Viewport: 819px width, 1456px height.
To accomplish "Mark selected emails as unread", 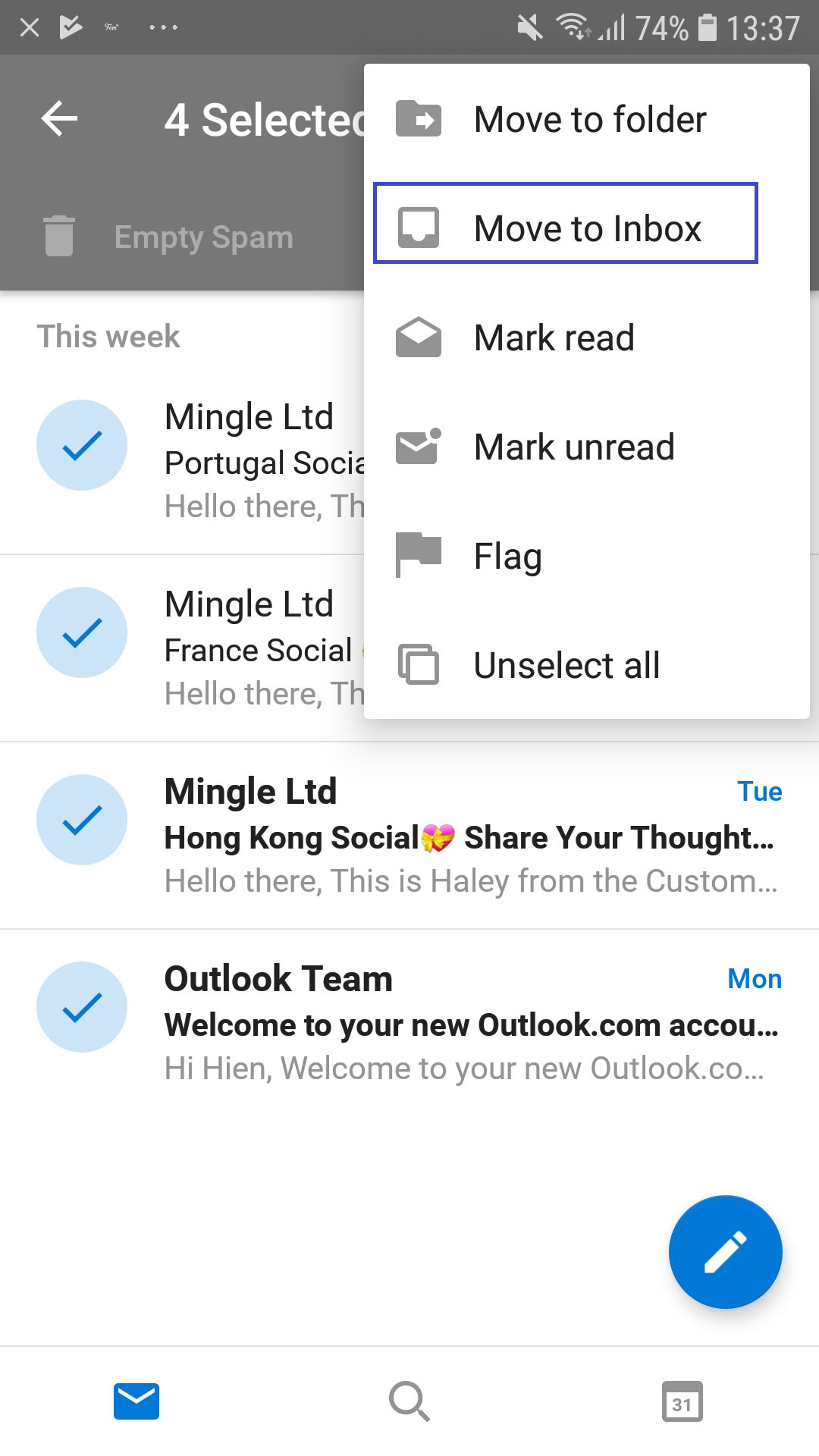I will coord(573,447).
